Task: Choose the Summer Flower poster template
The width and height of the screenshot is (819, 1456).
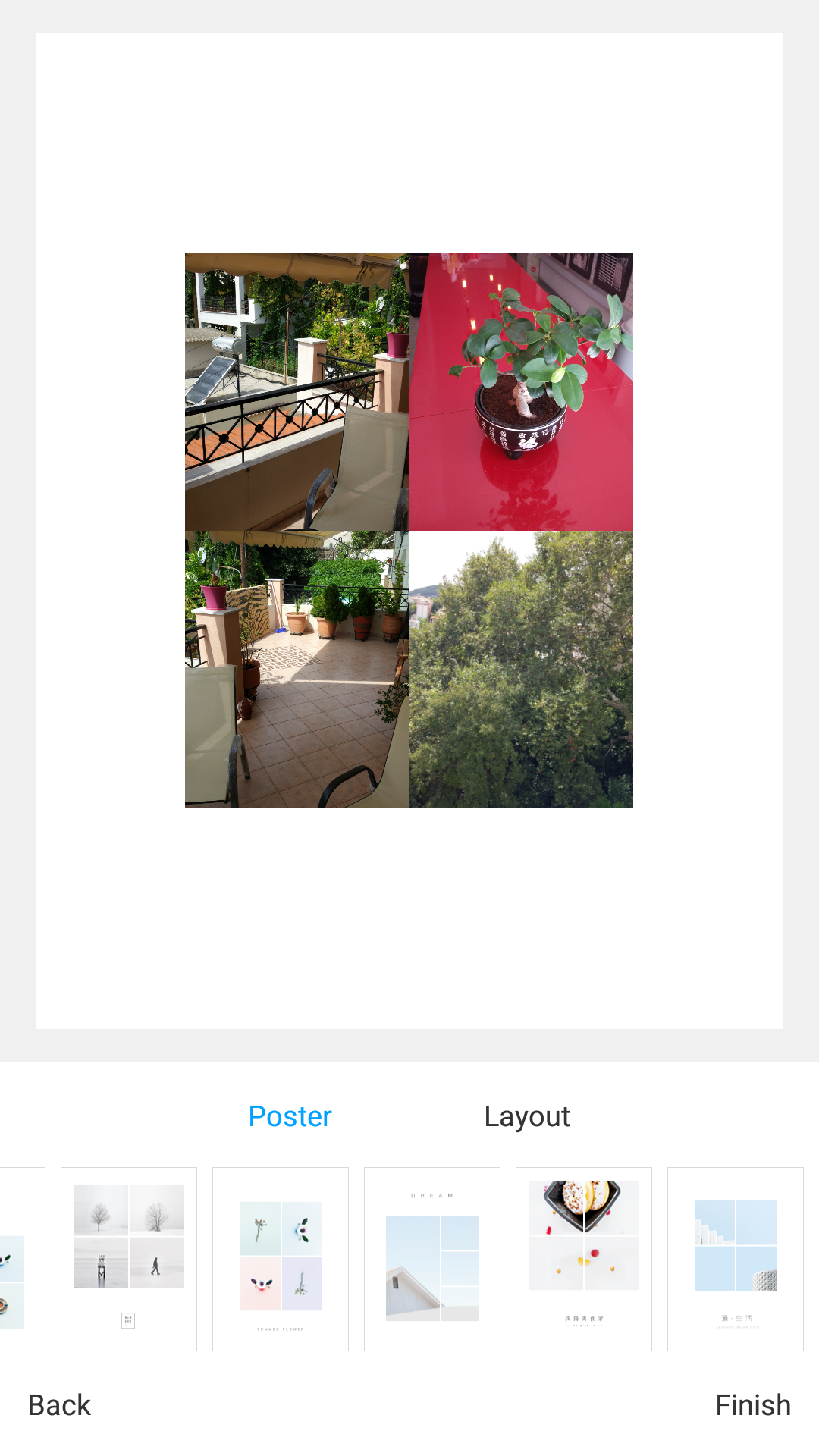Action: (x=281, y=1258)
